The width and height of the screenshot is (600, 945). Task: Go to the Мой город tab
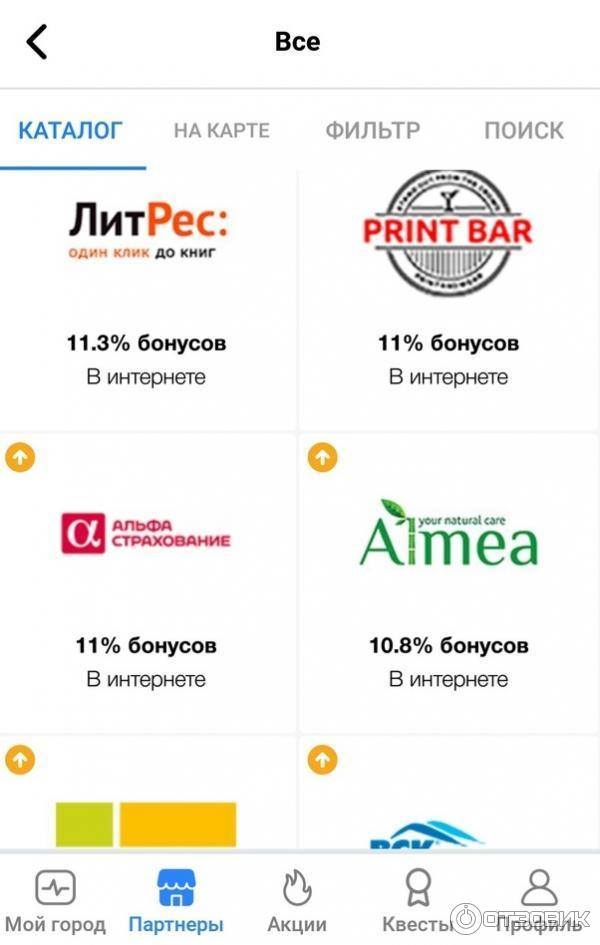[x=55, y=902]
